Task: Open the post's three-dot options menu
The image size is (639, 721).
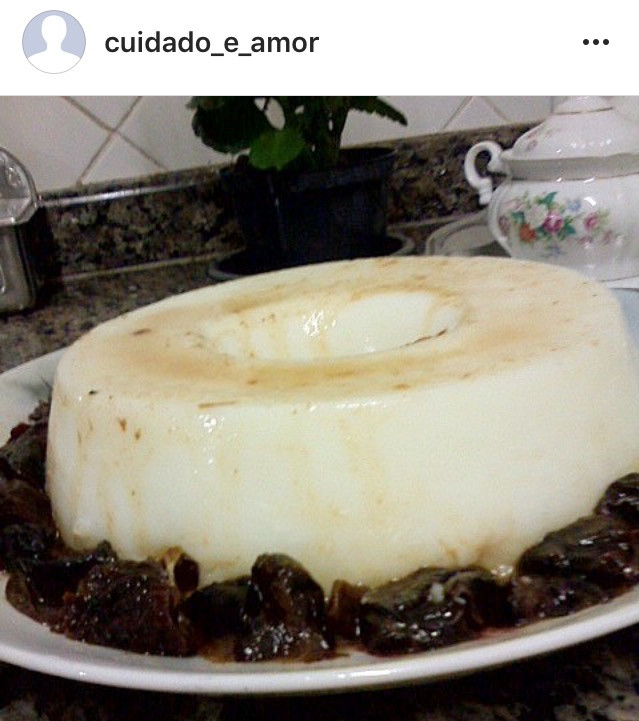Action: click(595, 42)
